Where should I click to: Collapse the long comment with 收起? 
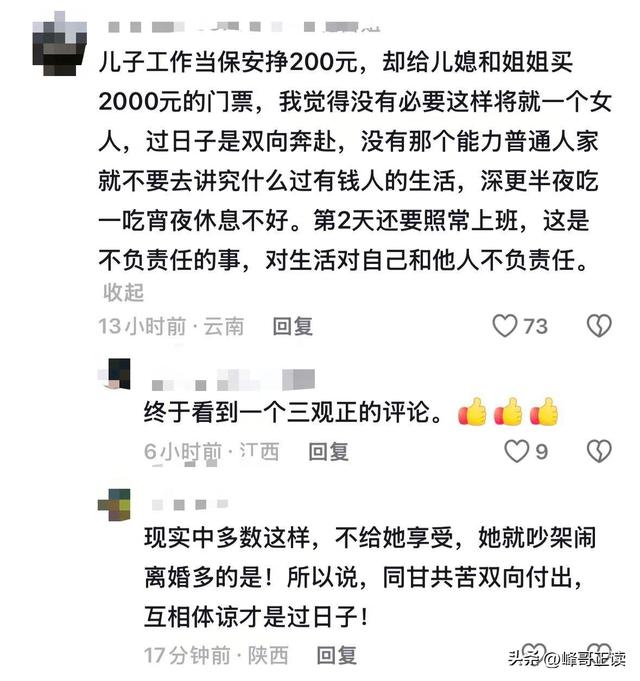point(124,292)
